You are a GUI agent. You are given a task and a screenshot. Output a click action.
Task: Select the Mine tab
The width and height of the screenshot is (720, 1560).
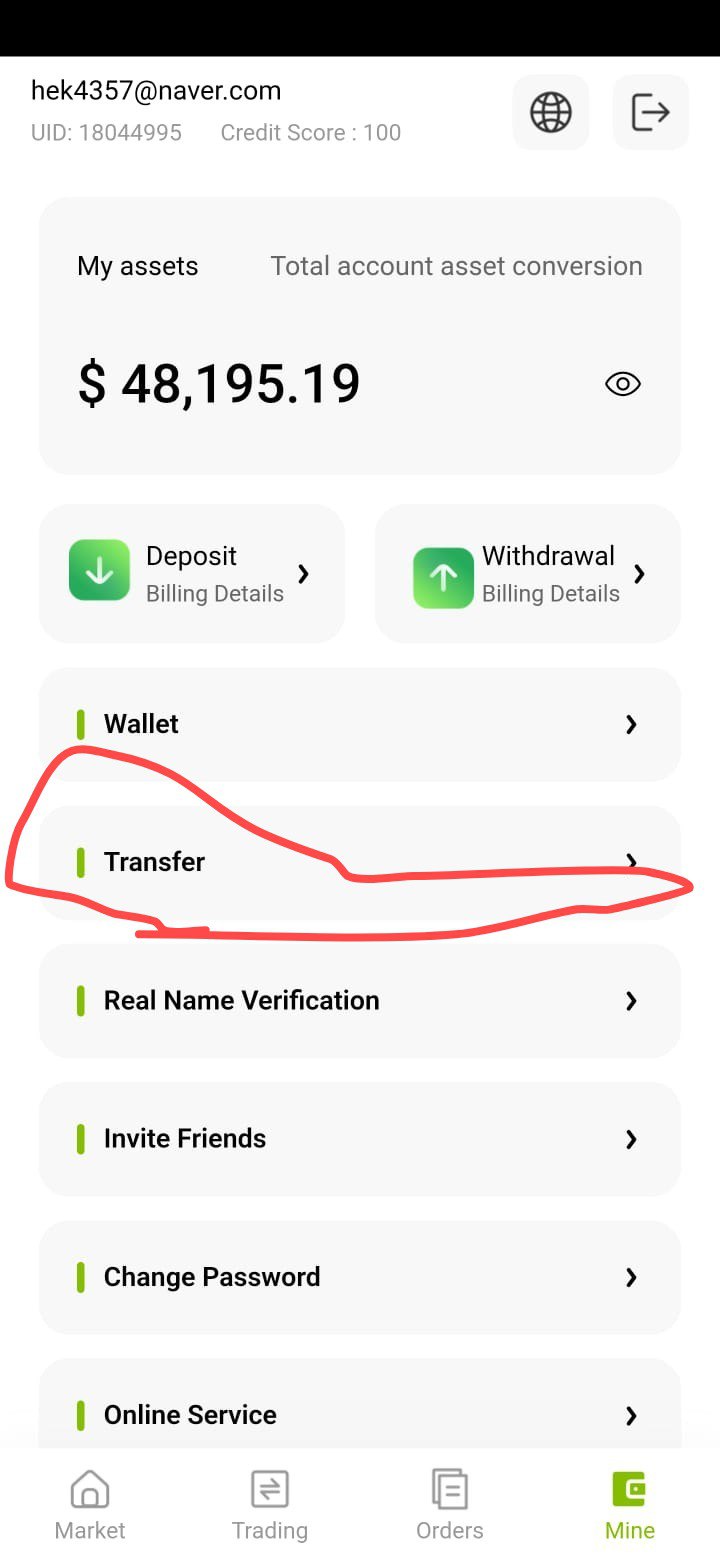pos(630,1505)
